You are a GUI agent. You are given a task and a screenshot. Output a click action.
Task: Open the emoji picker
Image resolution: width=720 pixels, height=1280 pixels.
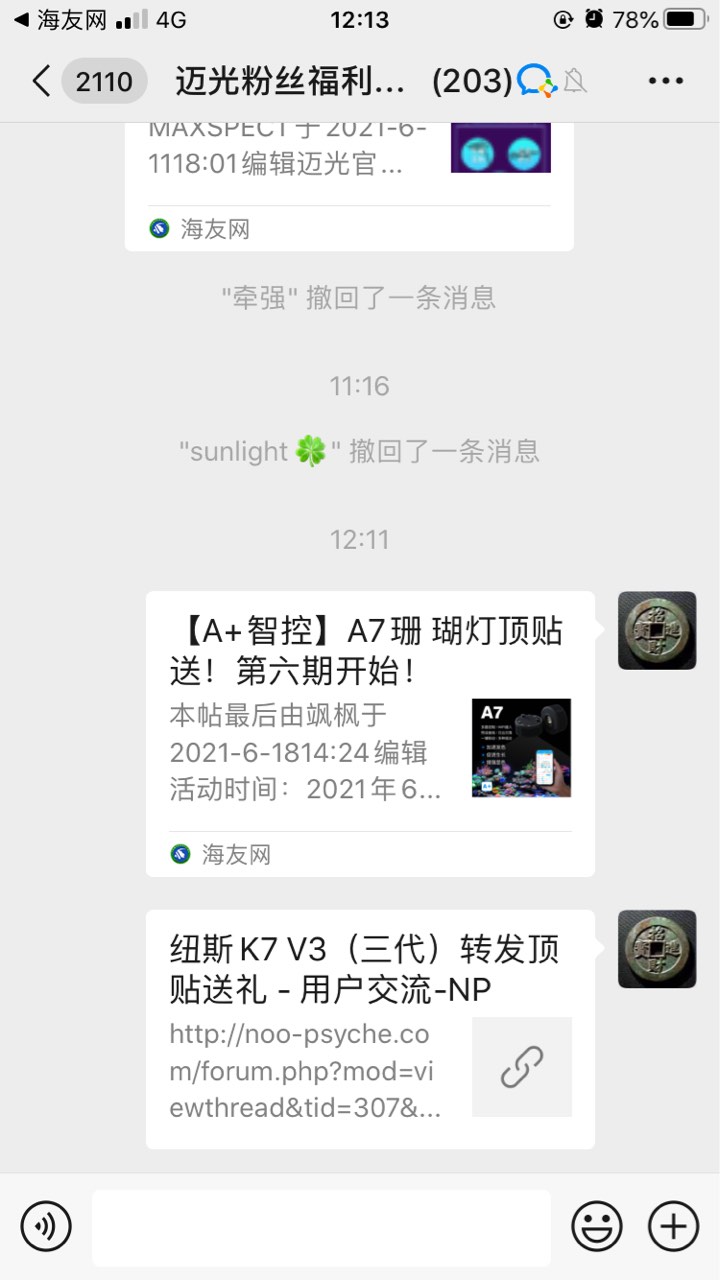(596, 1226)
